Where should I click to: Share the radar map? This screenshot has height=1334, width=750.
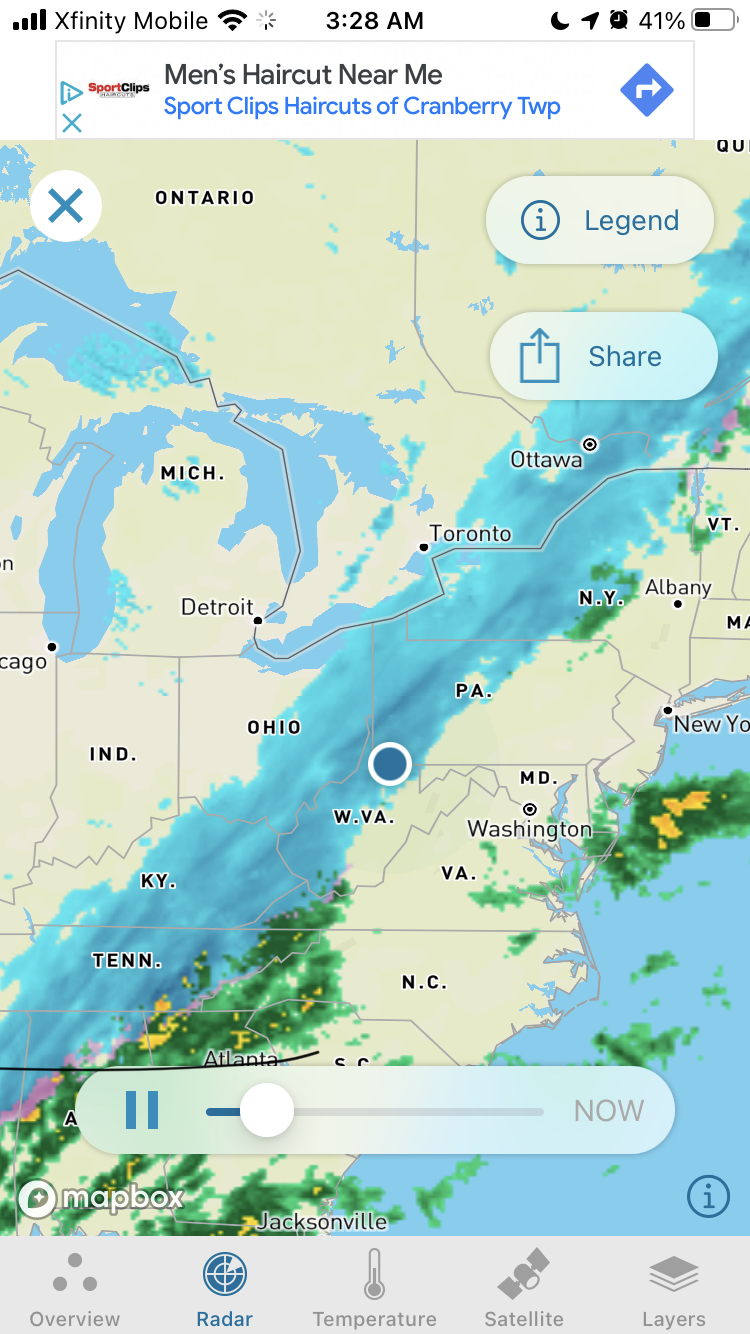coord(603,356)
